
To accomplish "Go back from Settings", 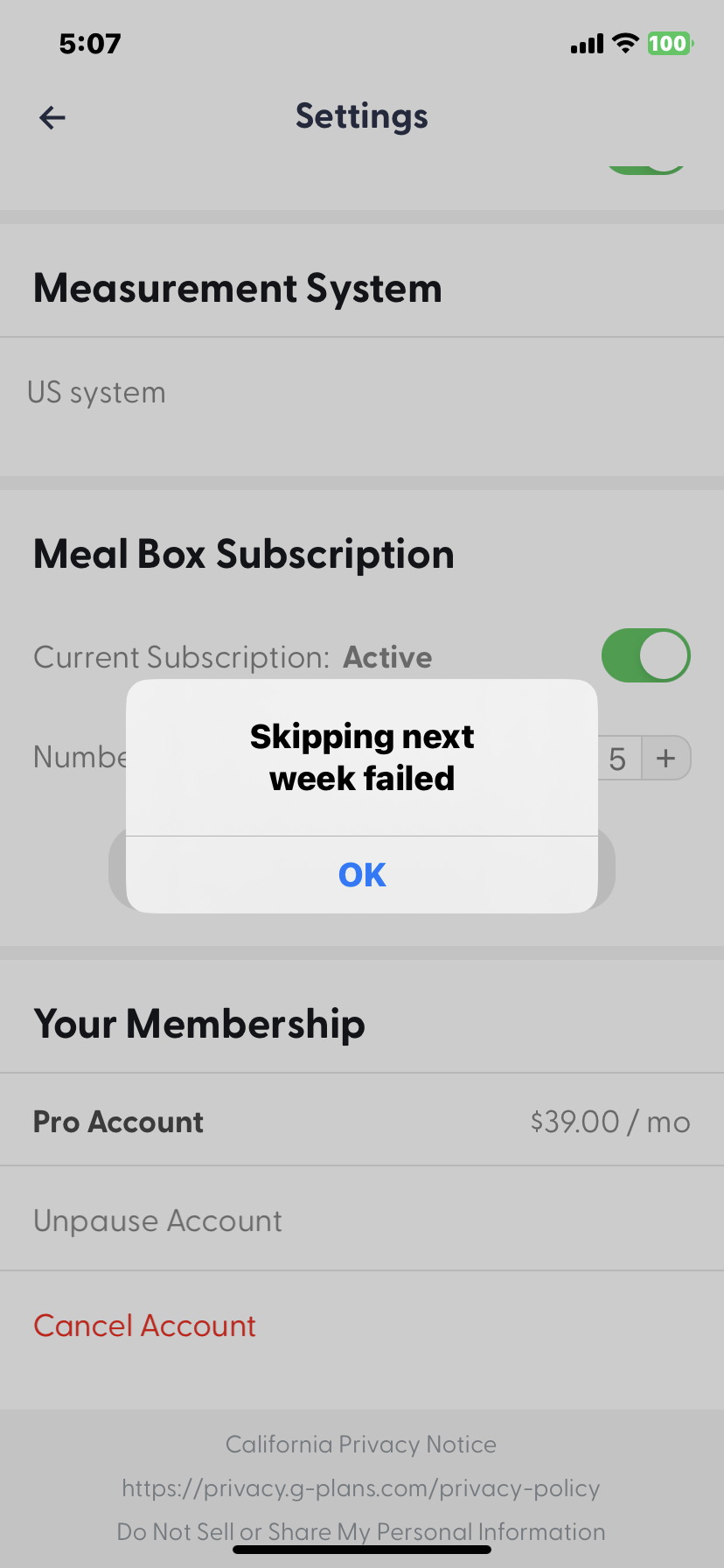I will (x=52, y=117).
